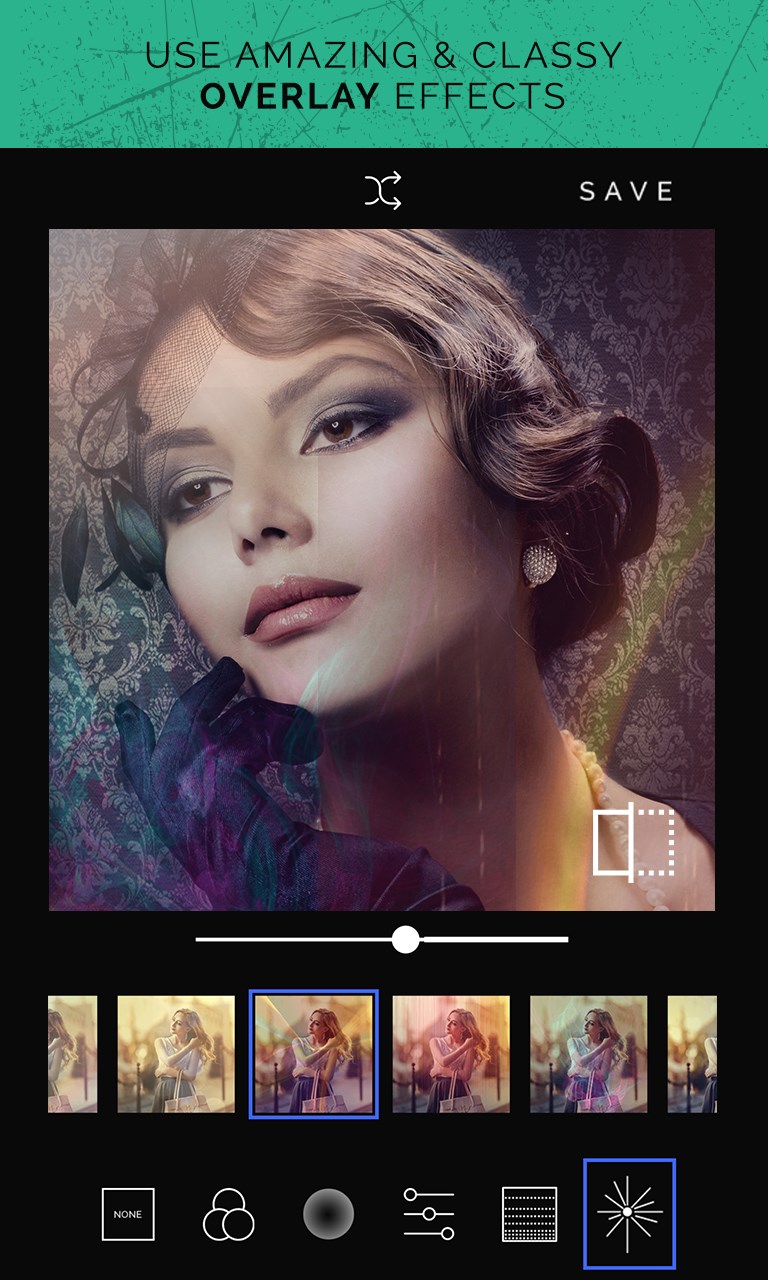Open the dotted texture pattern tool
This screenshot has width=768, height=1280.
[x=528, y=1214]
